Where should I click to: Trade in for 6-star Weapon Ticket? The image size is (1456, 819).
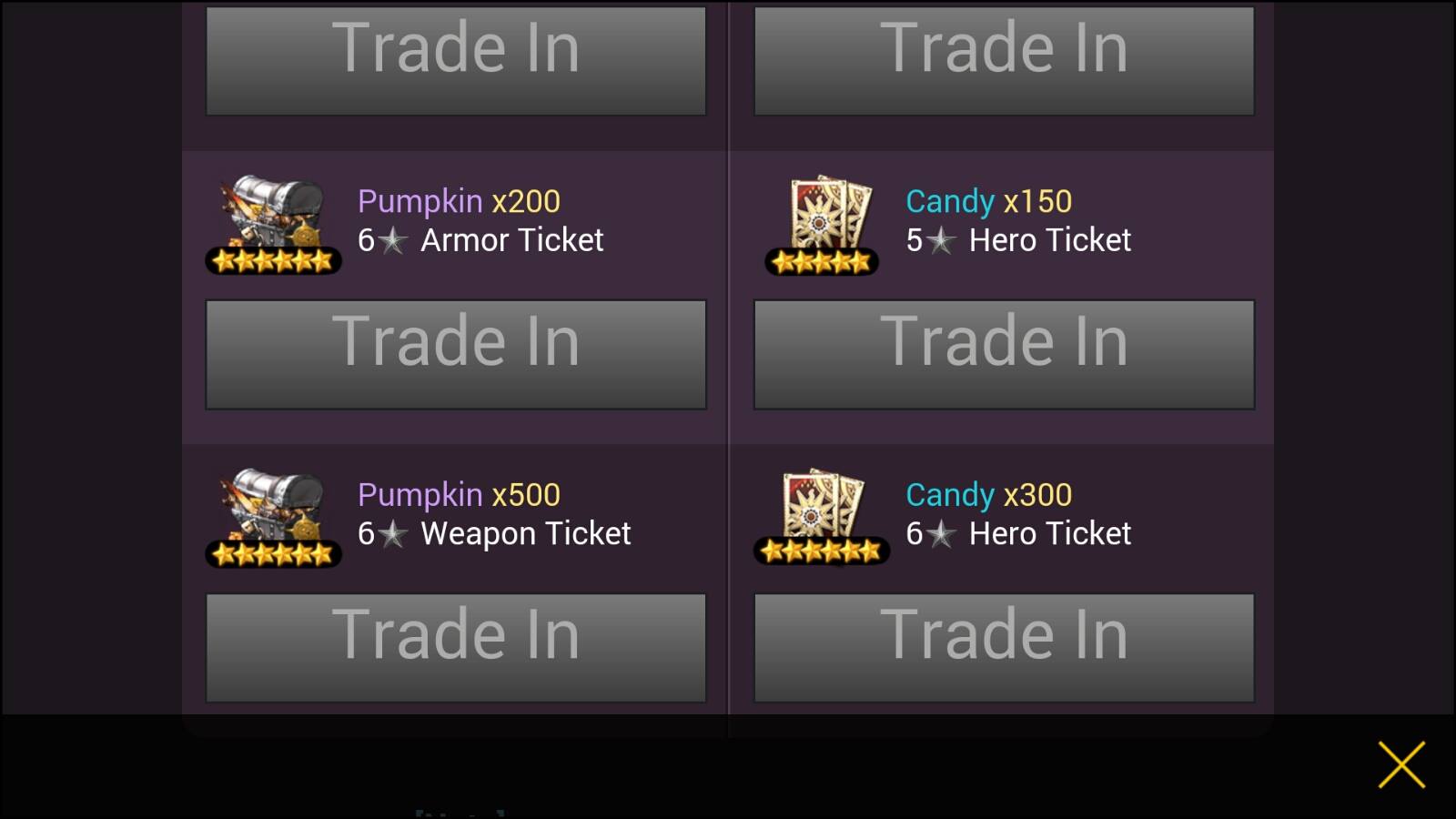point(456,647)
